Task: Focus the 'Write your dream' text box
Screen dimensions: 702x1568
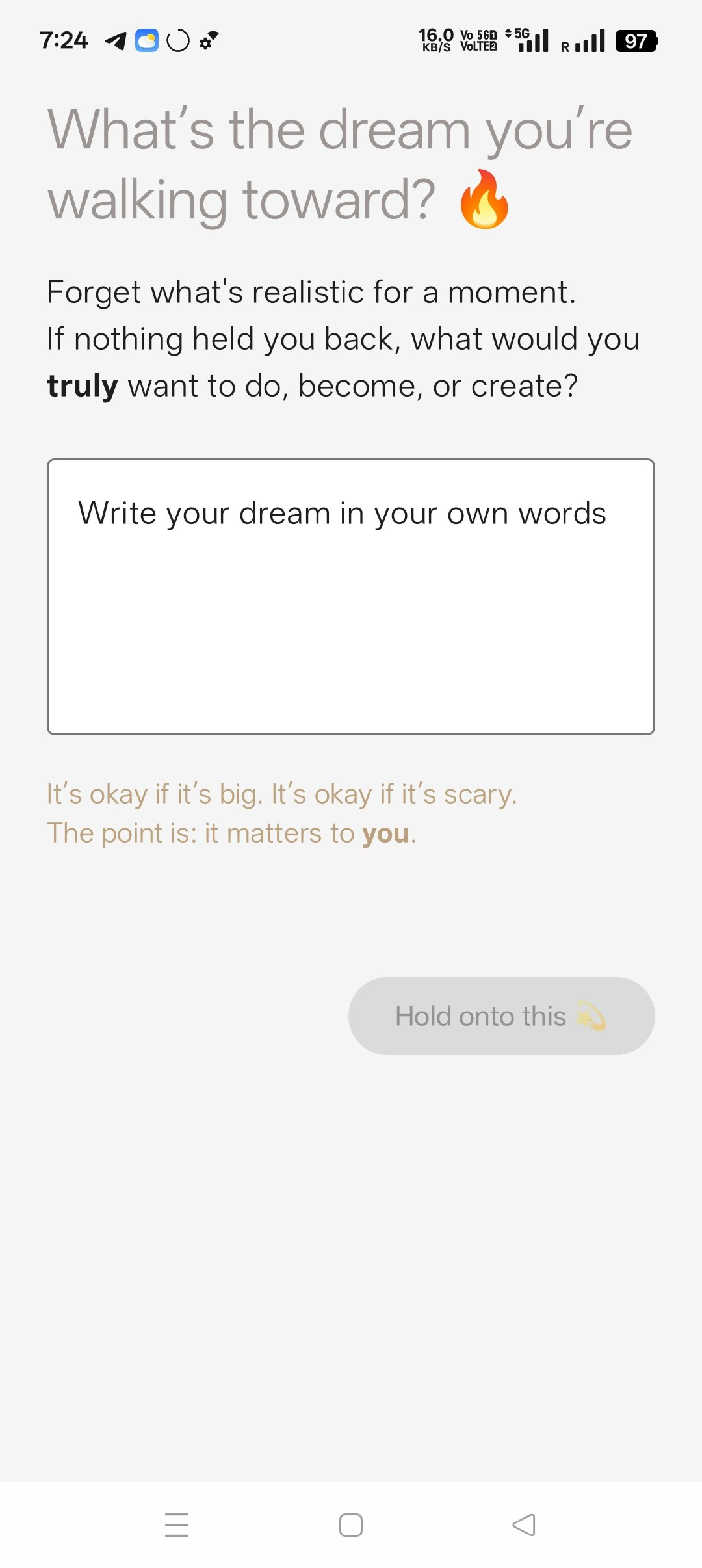Action: click(351, 597)
